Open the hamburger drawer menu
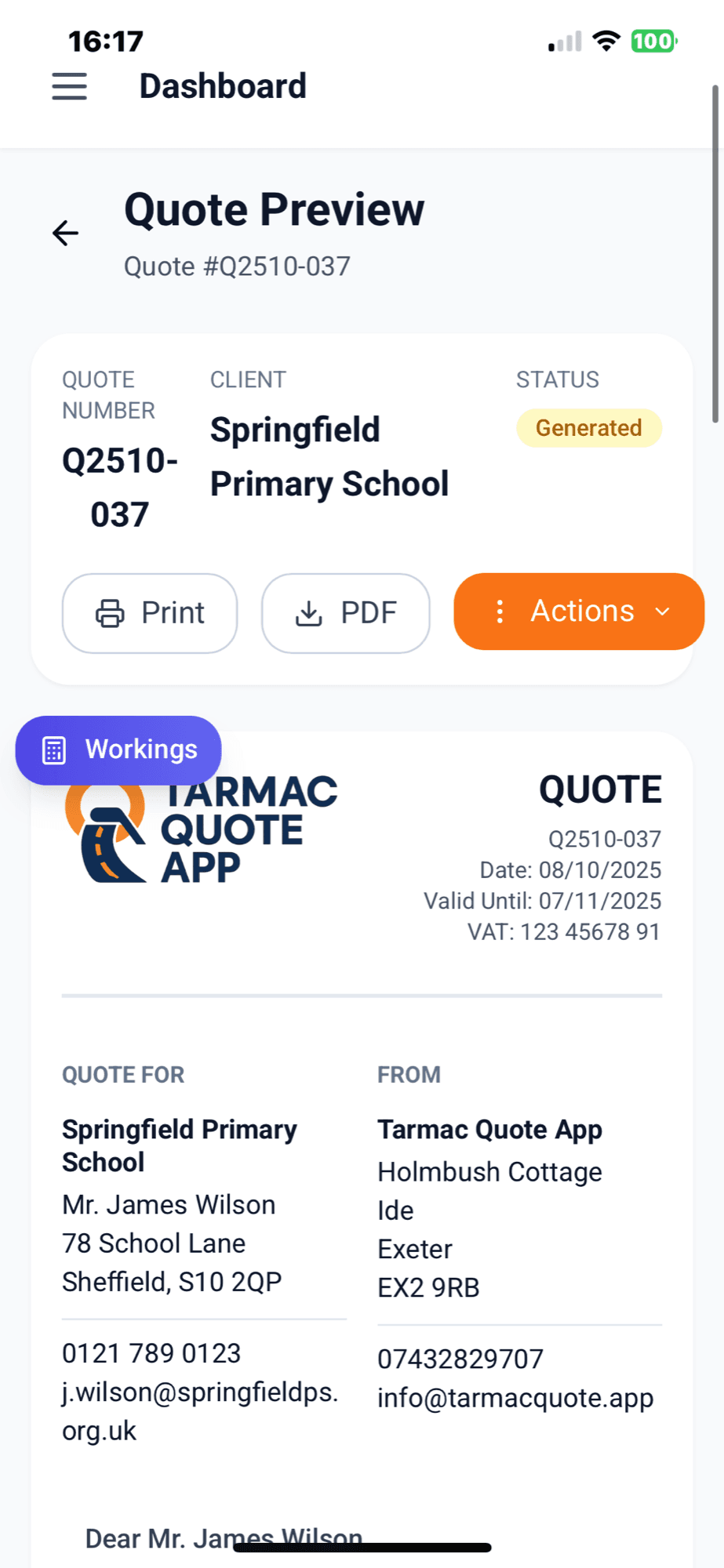724x1568 pixels. 69,86
